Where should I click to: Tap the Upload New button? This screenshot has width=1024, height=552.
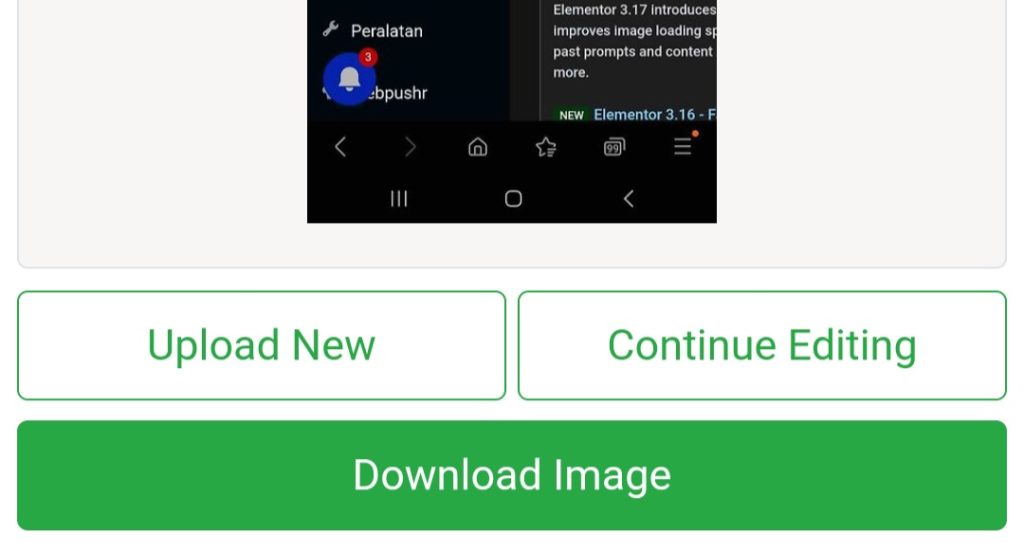pos(261,345)
